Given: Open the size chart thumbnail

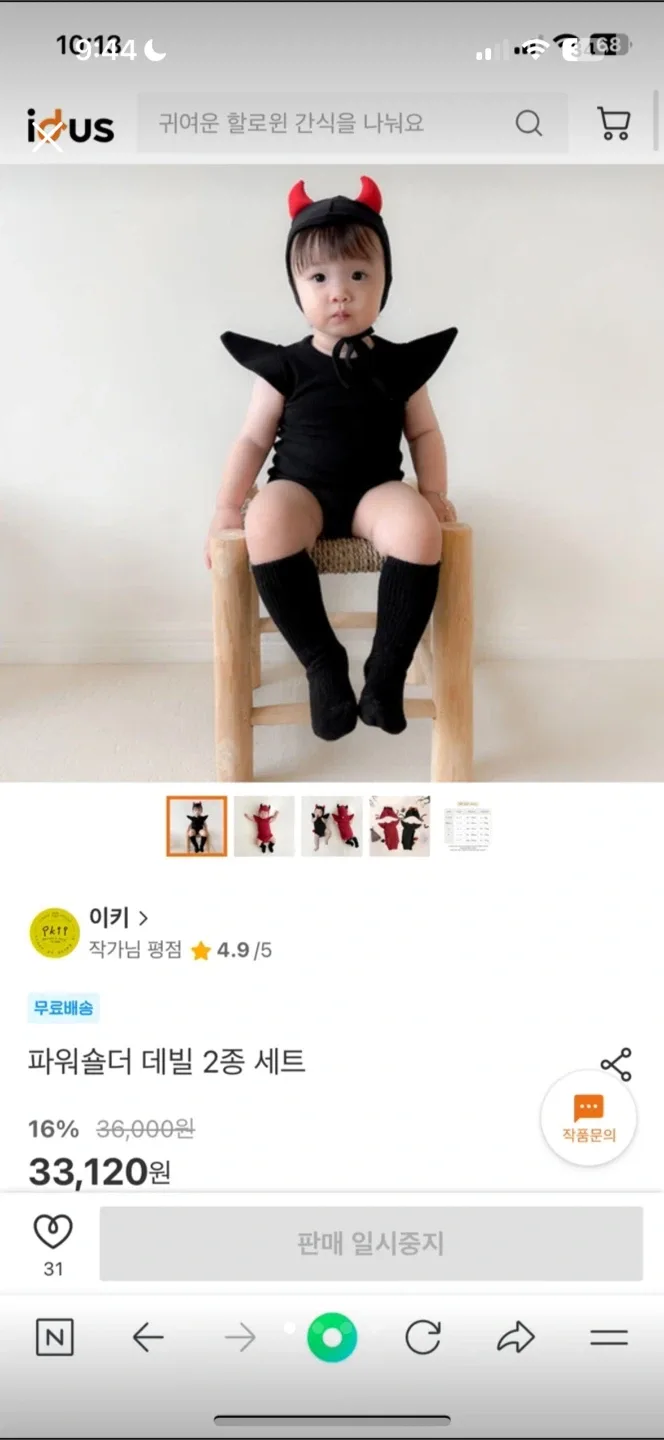Looking at the screenshot, I should [x=467, y=826].
